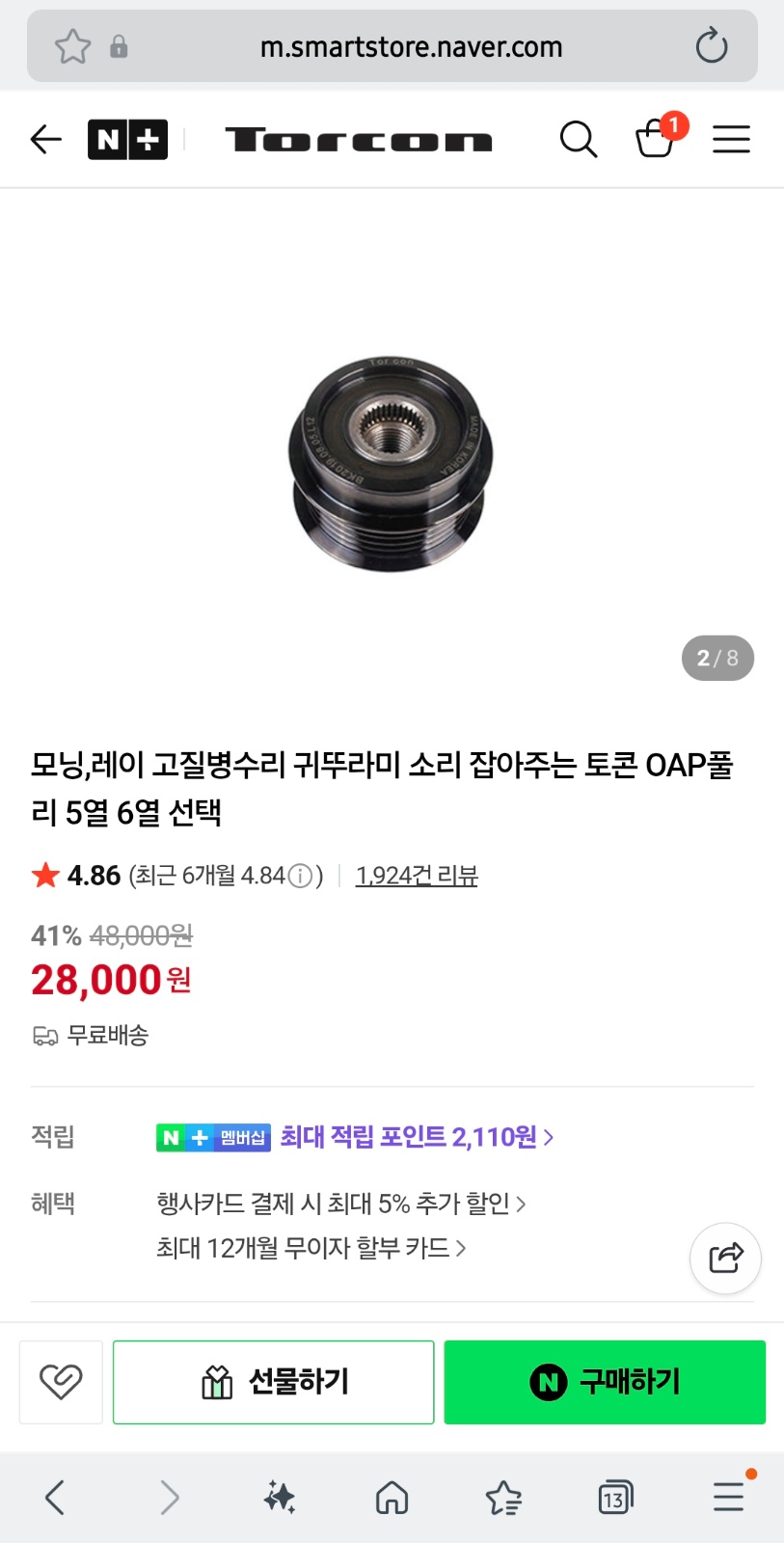The width and height of the screenshot is (784, 1543).
Task: Open the 1,924건 리뷰 reviews link
Action: [416, 876]
